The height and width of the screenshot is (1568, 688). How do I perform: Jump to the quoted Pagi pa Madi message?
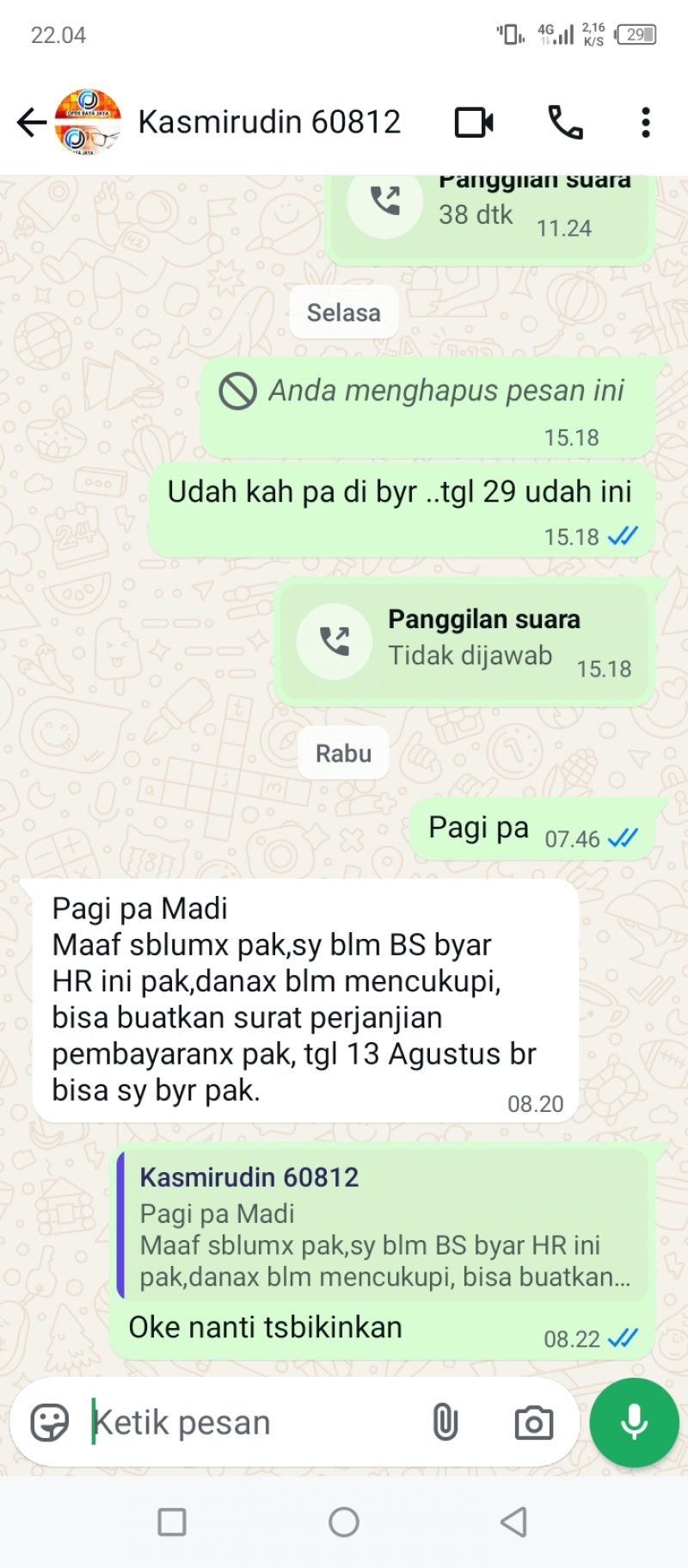tap(383, 1224)
